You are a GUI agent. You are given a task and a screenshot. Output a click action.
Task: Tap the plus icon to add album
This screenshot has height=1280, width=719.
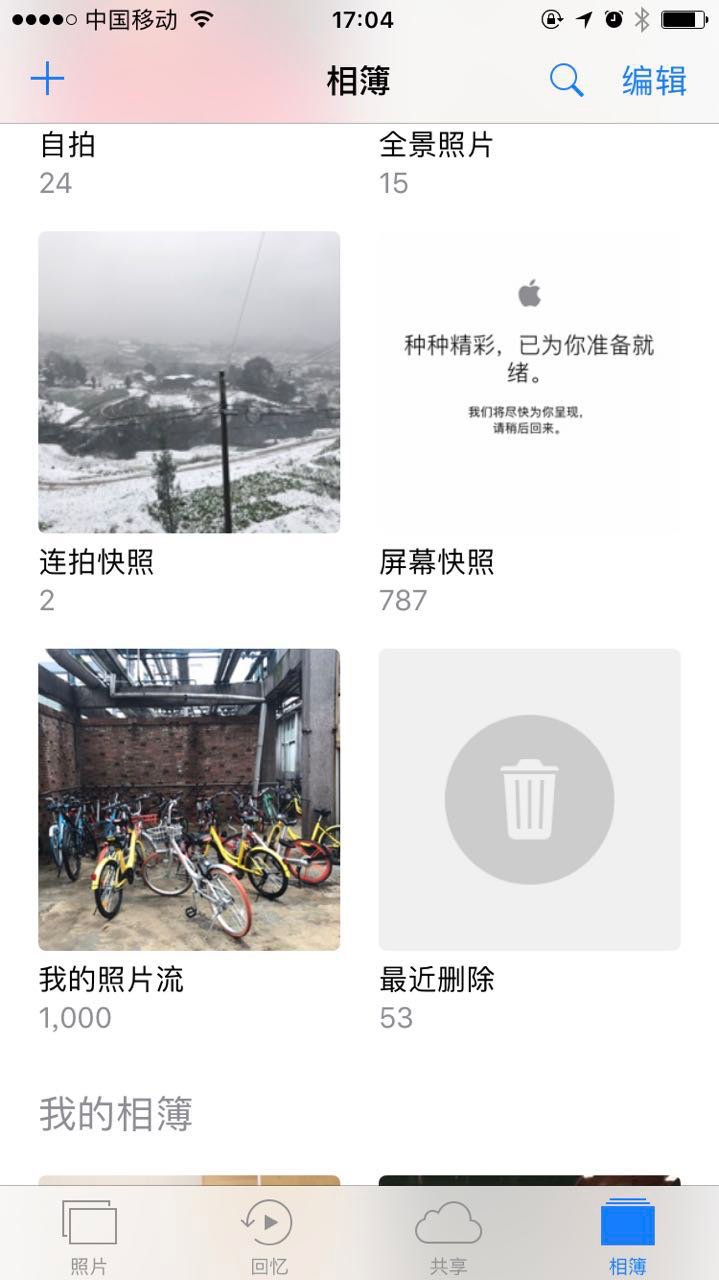pos(47,79)
